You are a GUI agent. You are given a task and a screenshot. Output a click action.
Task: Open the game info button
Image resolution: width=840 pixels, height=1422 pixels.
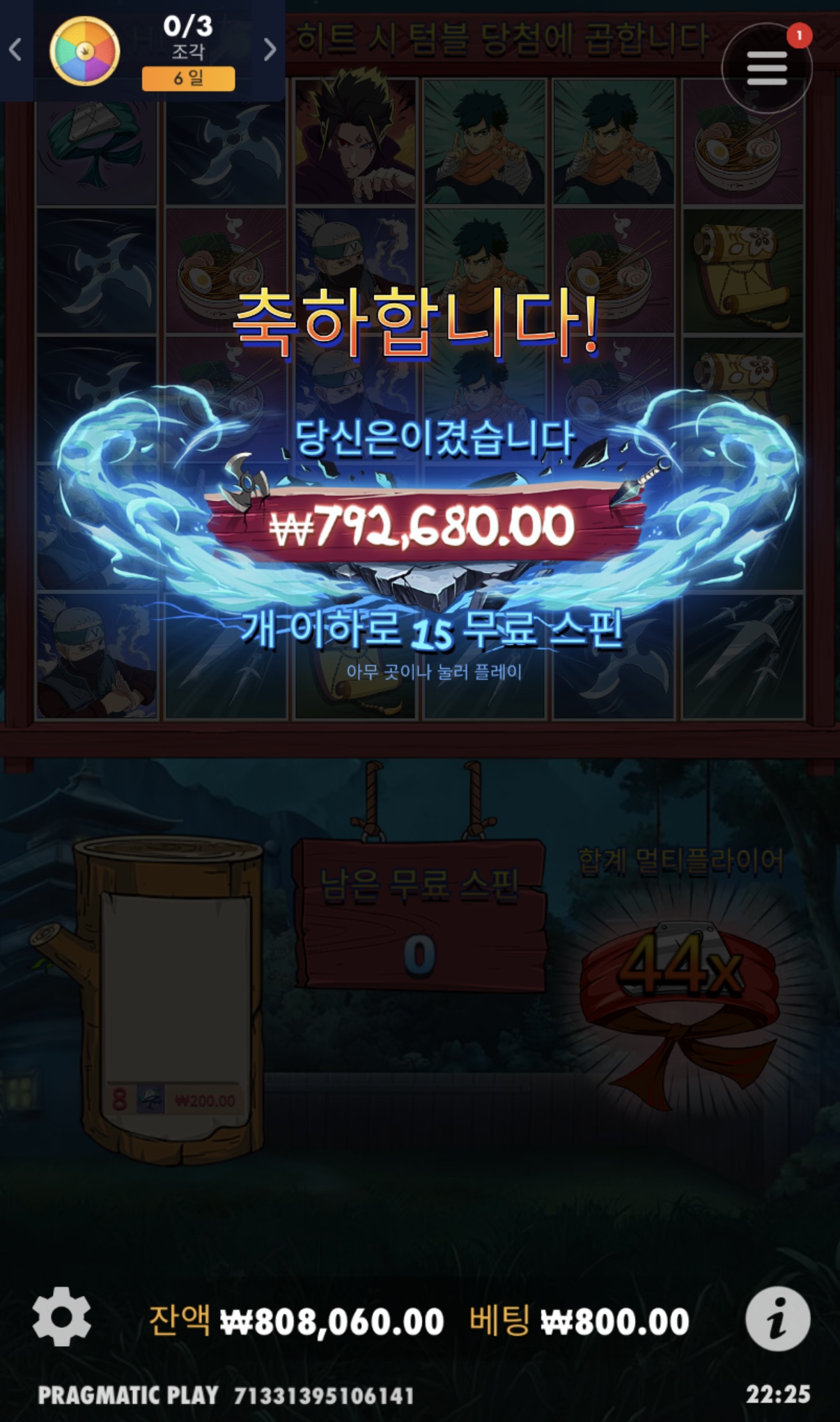777,1319
